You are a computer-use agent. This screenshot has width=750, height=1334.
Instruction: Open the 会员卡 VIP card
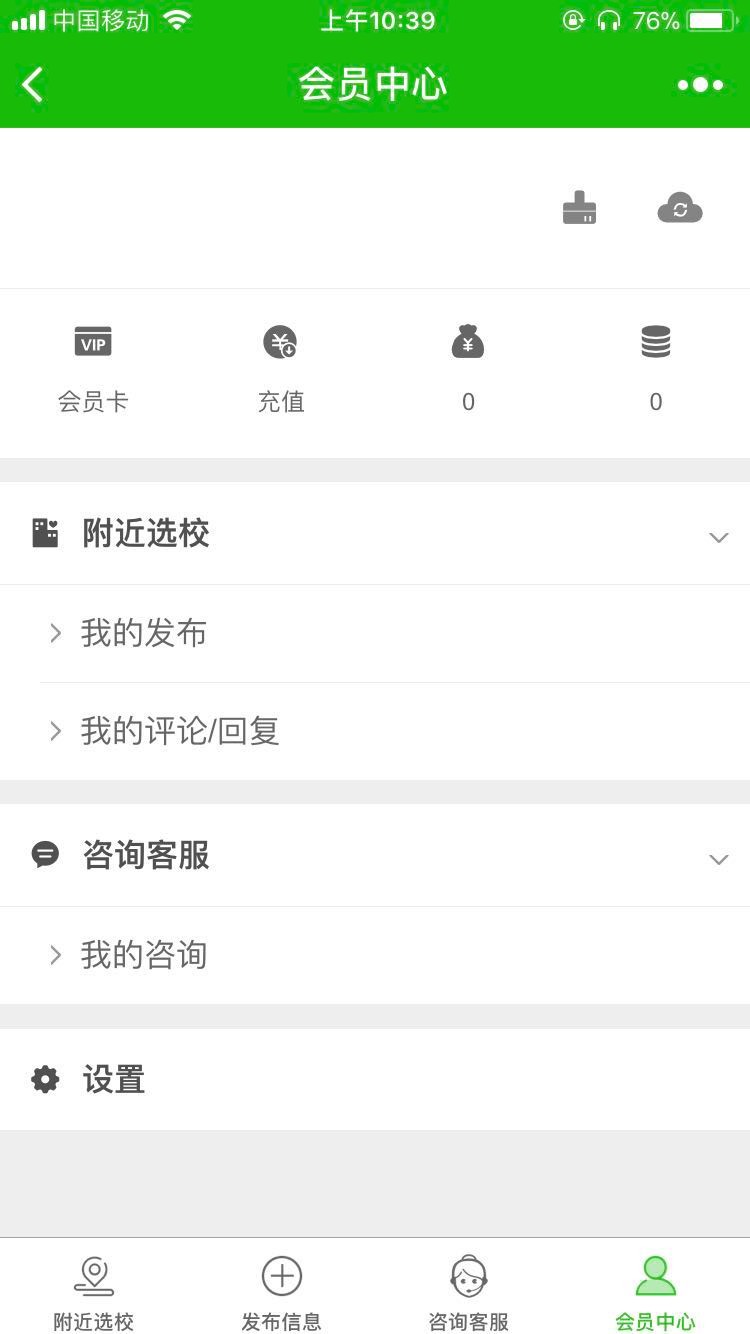93,370
